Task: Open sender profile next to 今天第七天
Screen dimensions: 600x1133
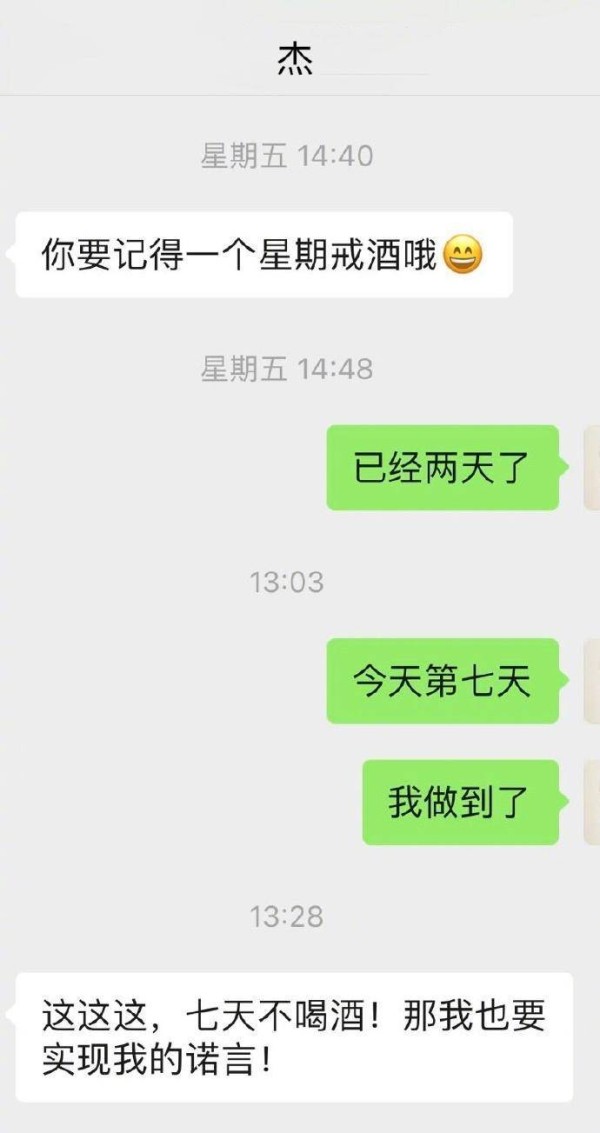Action: point(592,681)
